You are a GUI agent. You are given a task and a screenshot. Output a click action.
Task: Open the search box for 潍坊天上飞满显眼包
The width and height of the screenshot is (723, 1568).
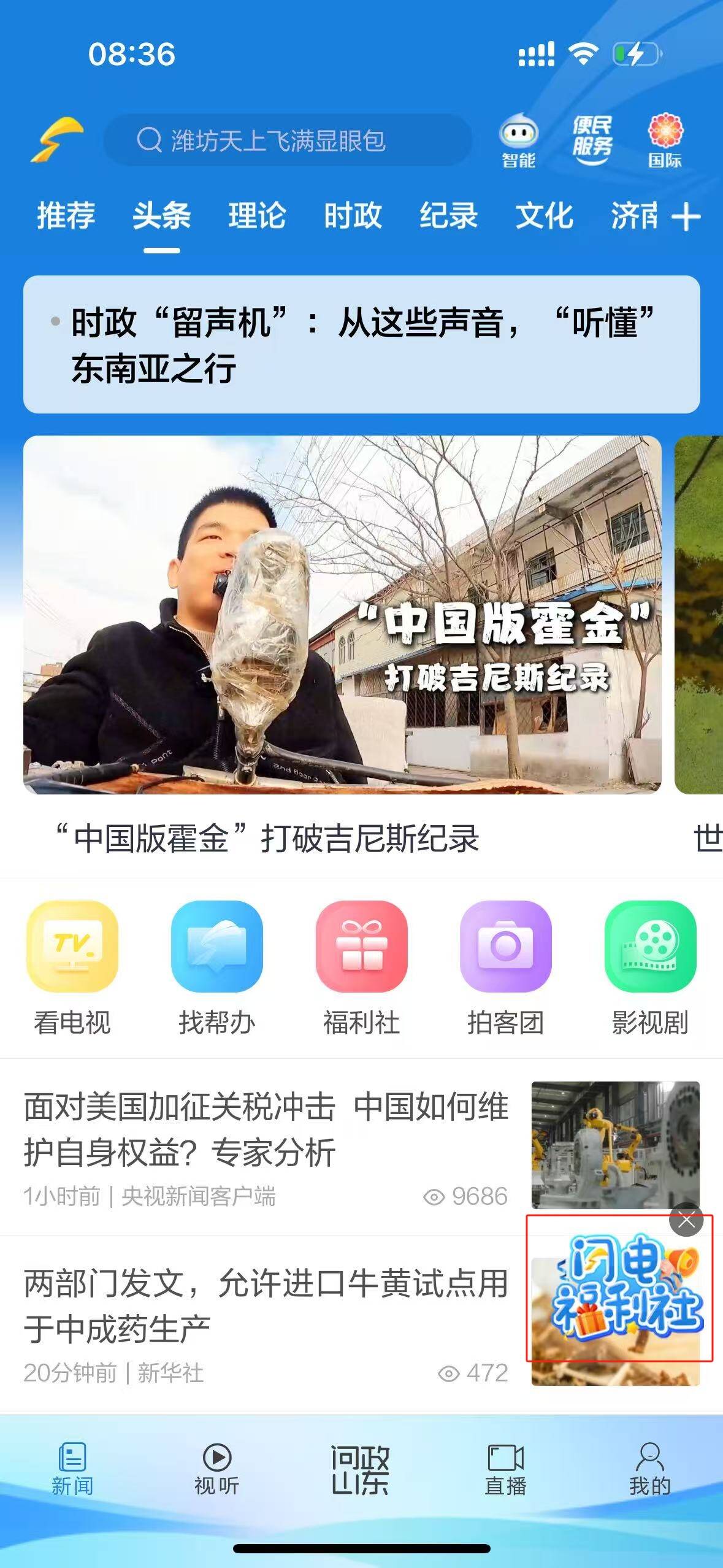[287, 140]
